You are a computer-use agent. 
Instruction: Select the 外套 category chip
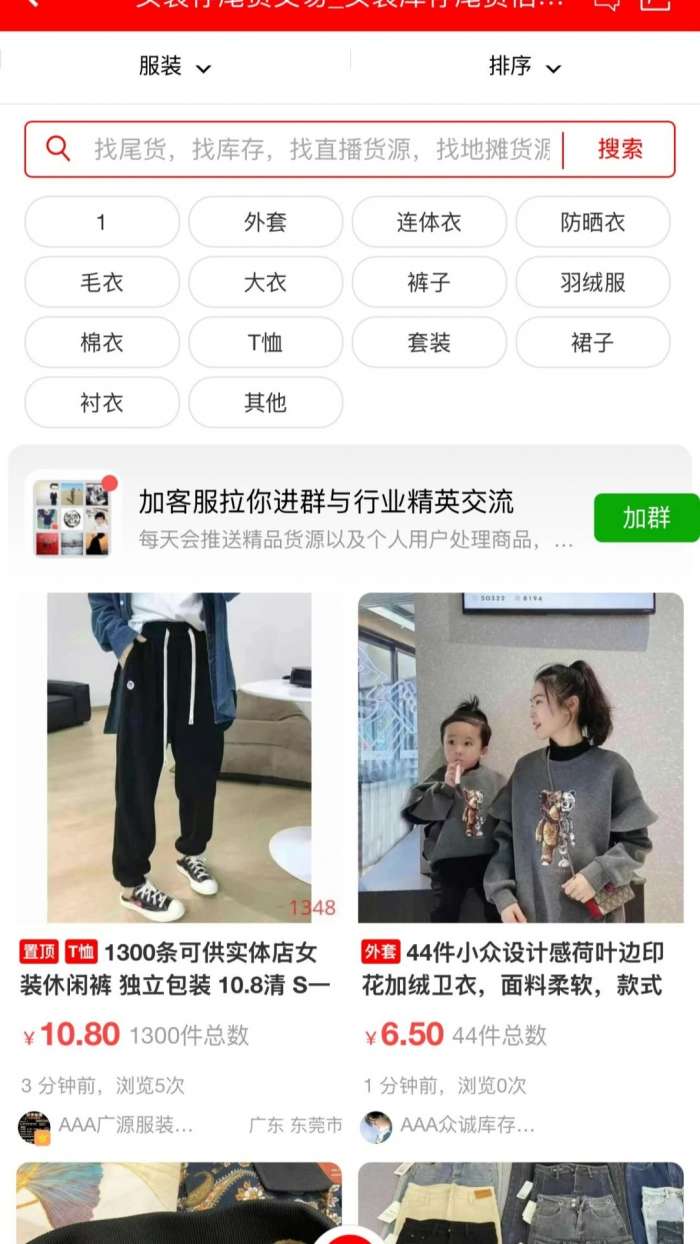(265, 222)
